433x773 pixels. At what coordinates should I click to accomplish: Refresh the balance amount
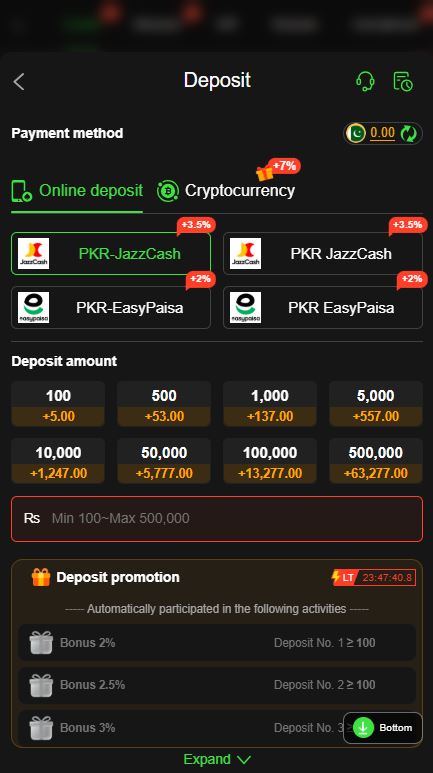(409, 133)
